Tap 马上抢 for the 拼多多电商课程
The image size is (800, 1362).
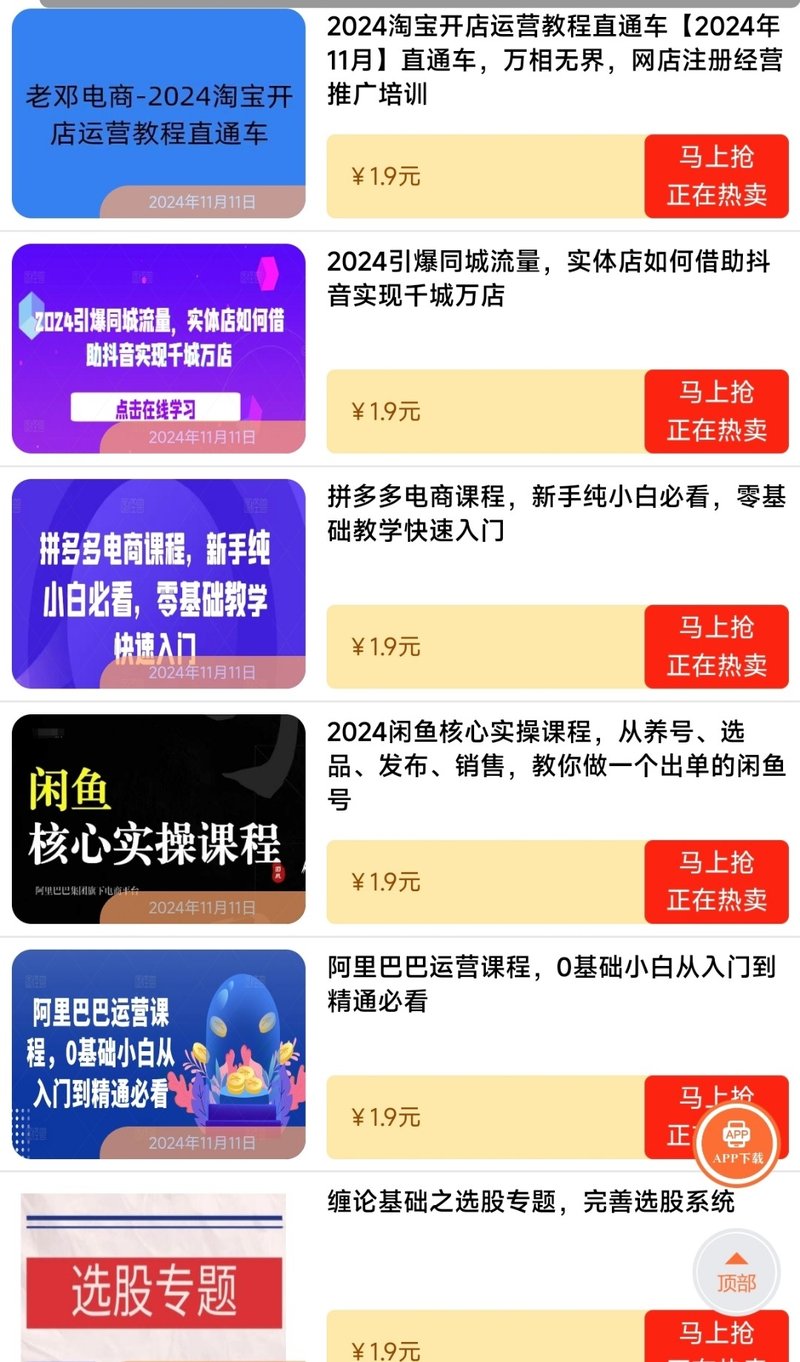click(716, 646)
